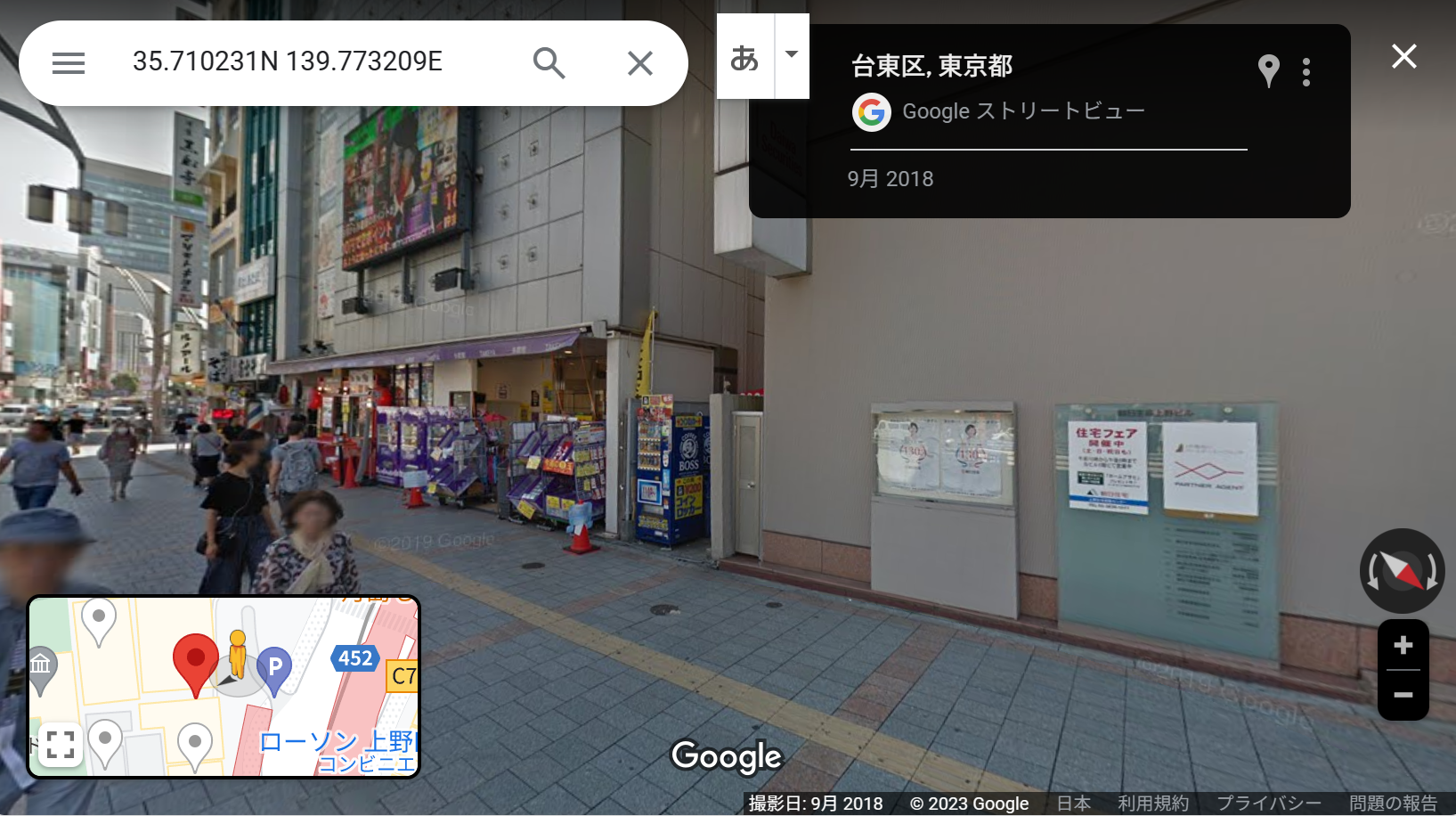Image resolution: width=1456 pixels, height=816 pixels.
Task: Open the hamburger menu
Action: [69, 63]
